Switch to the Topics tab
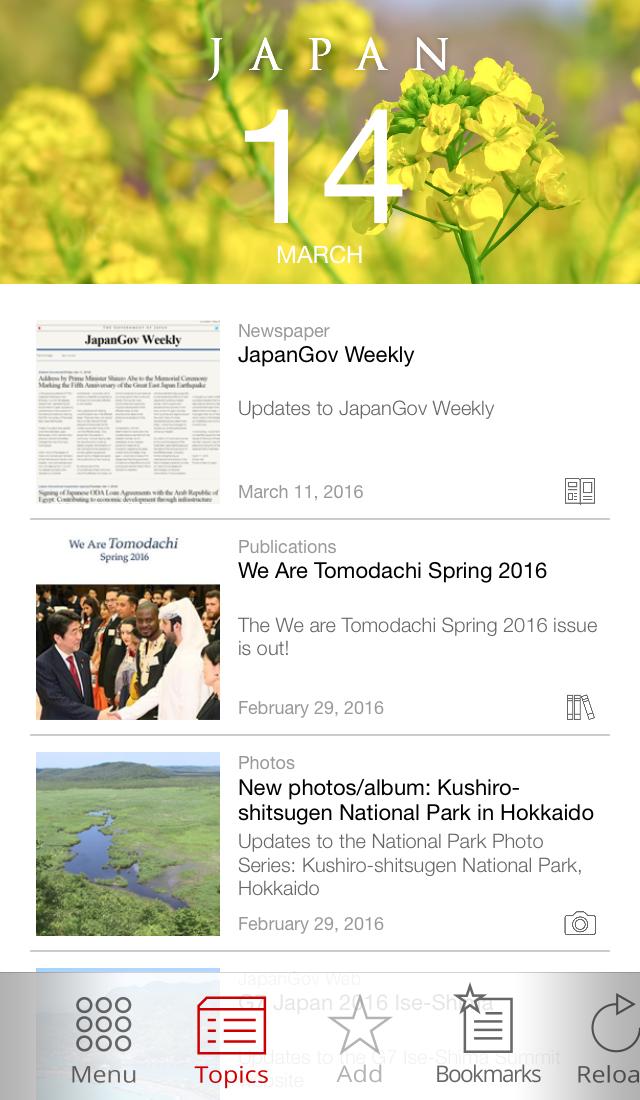 coord(231,1038)
